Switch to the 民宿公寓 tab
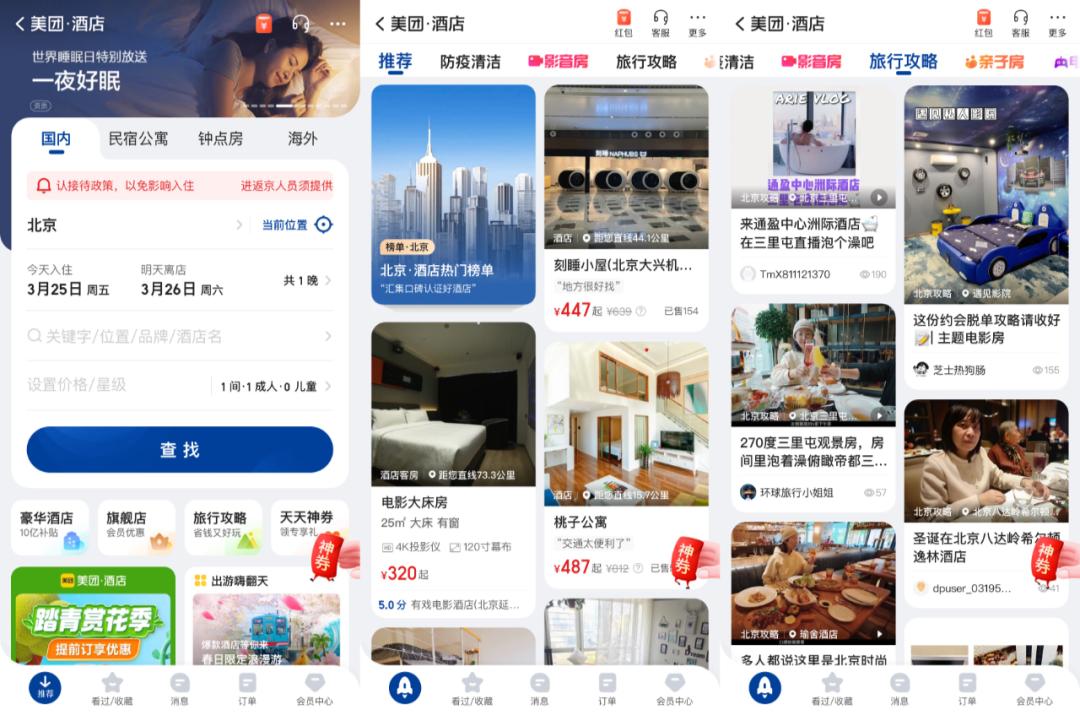Image resolution: width=1080 pixels, height=715 pixels. [x=138, y=138]
